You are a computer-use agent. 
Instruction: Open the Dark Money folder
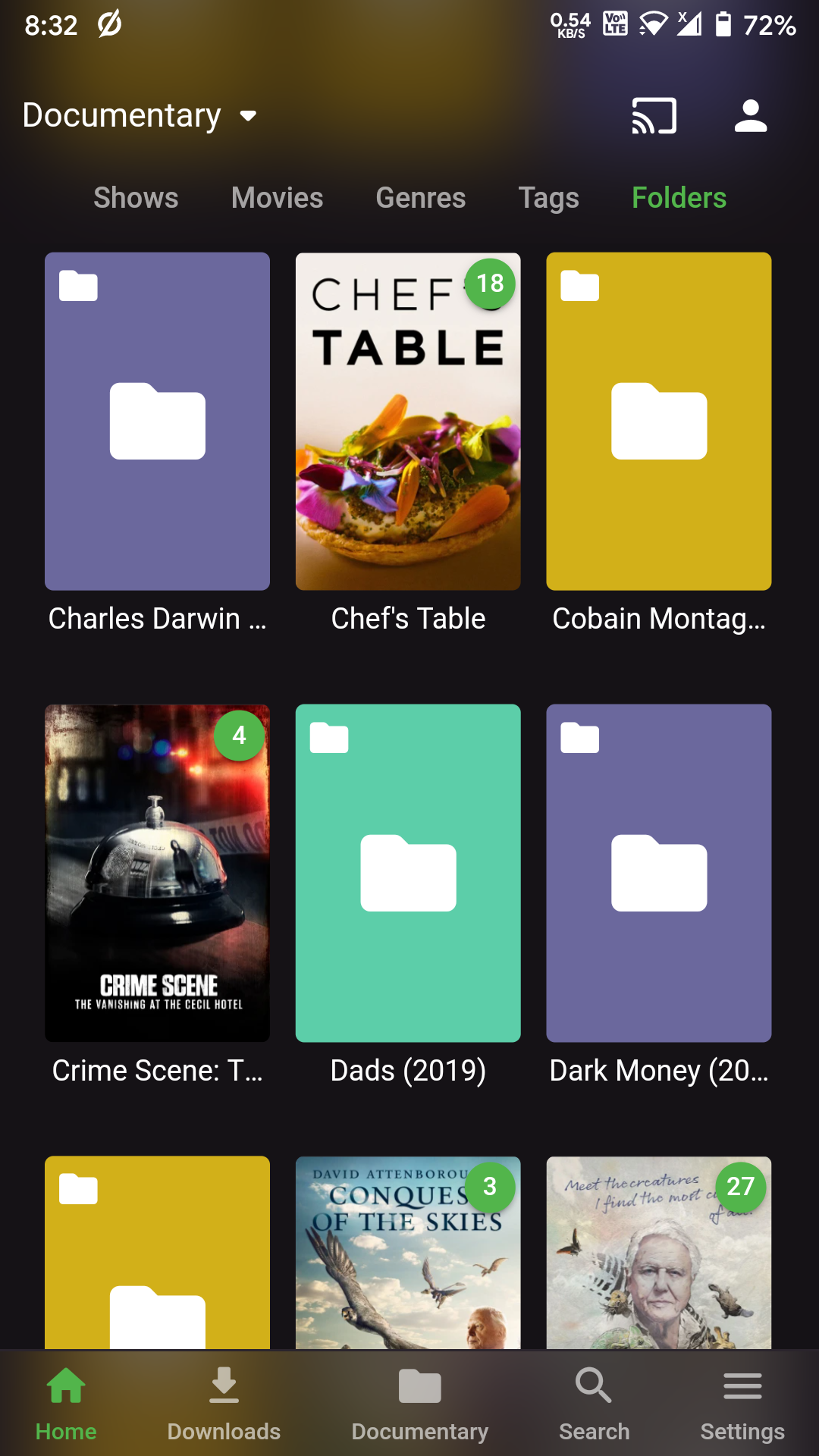pos(658,873)
